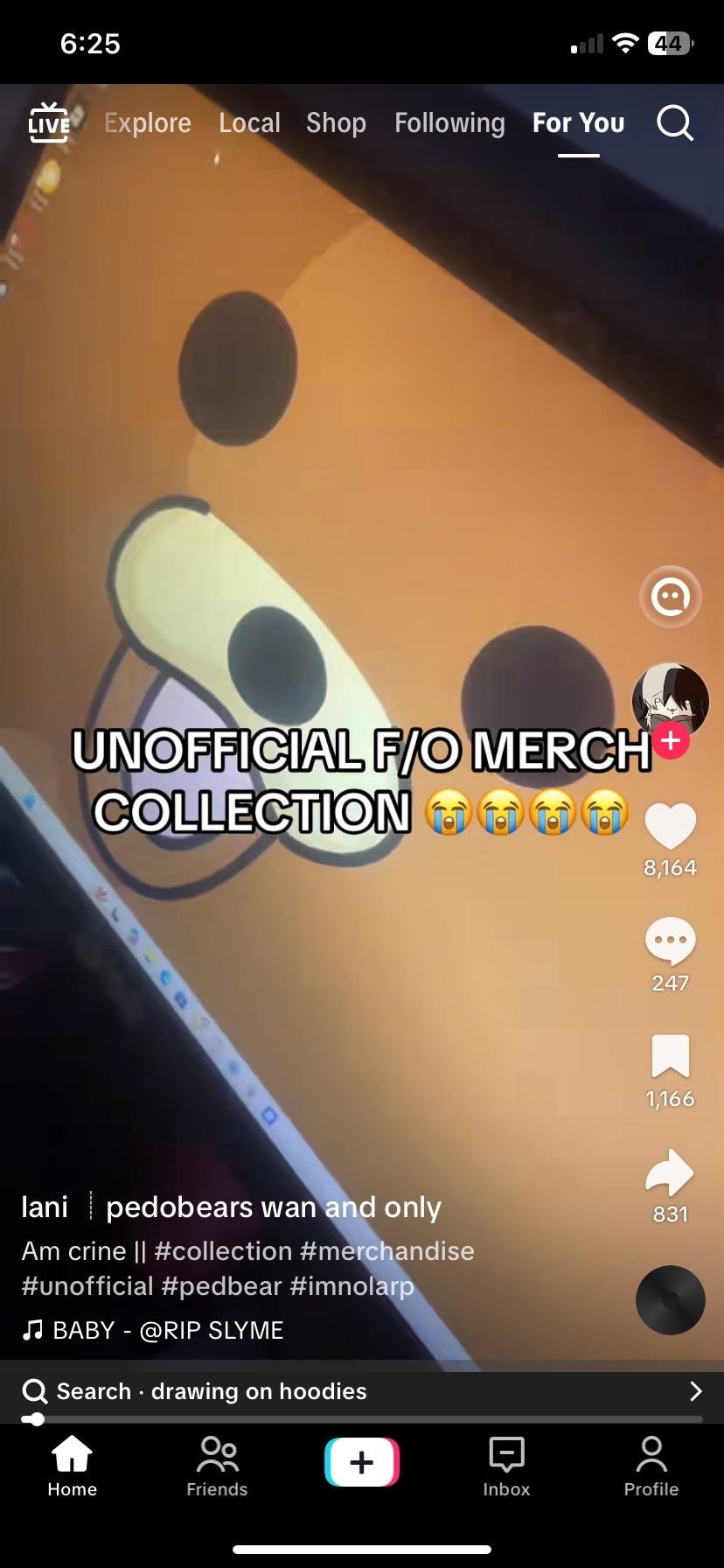Open the spinning sound disc
Screen dimensions: 724x1568
pyautogui.click(x=670, y=1300)
